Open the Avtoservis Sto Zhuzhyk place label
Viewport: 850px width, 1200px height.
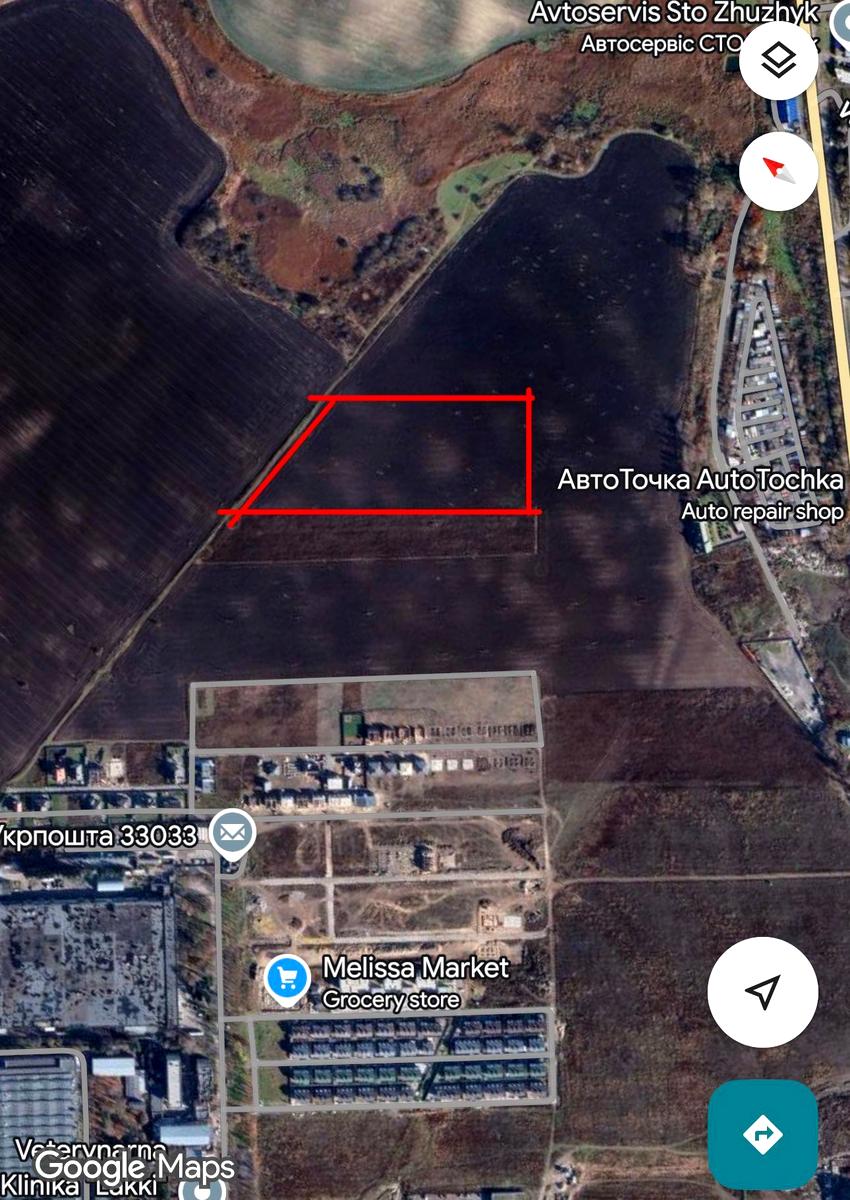pyautogui.click(x=675, y=14)
